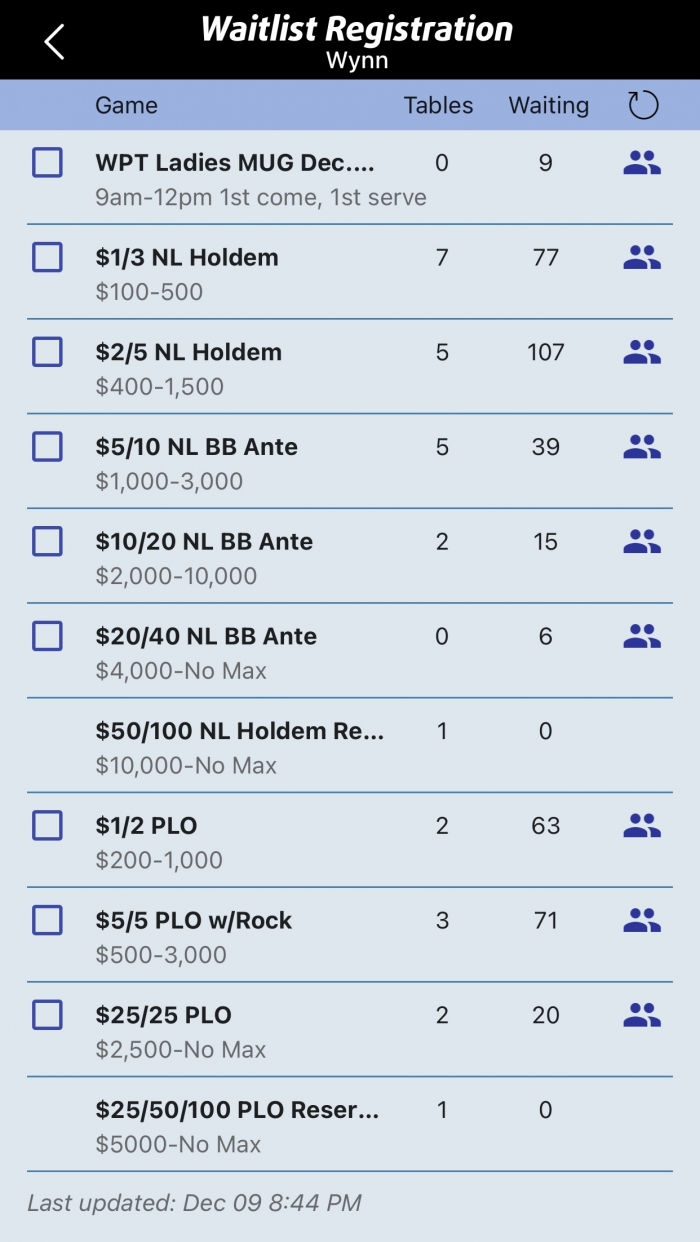Open people icon for WPT Ladies MUG
This screenshot has width=700, height=1242.
click(x=642, y=163)
